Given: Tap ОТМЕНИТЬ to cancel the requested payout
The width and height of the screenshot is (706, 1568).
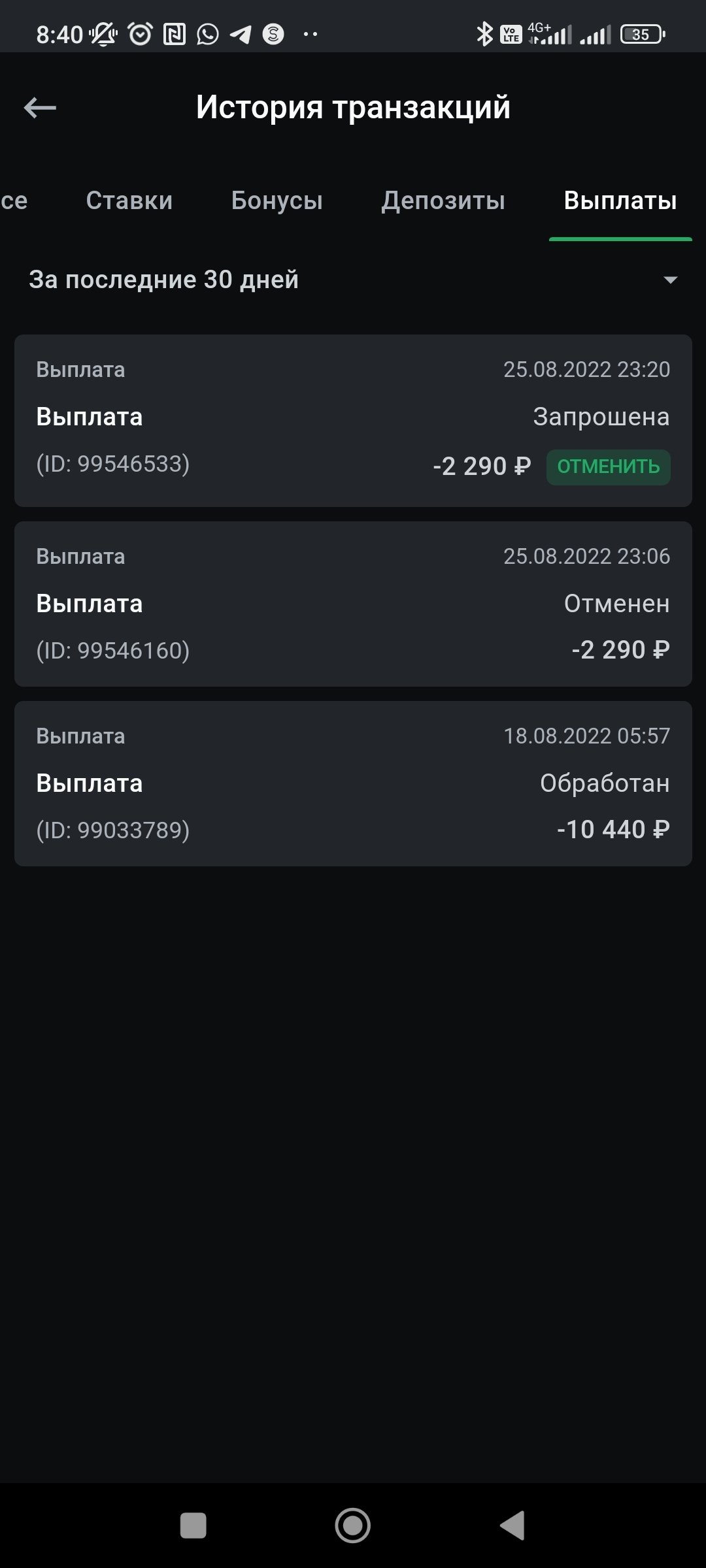Looking at the screenshot, I should [608, 467].
